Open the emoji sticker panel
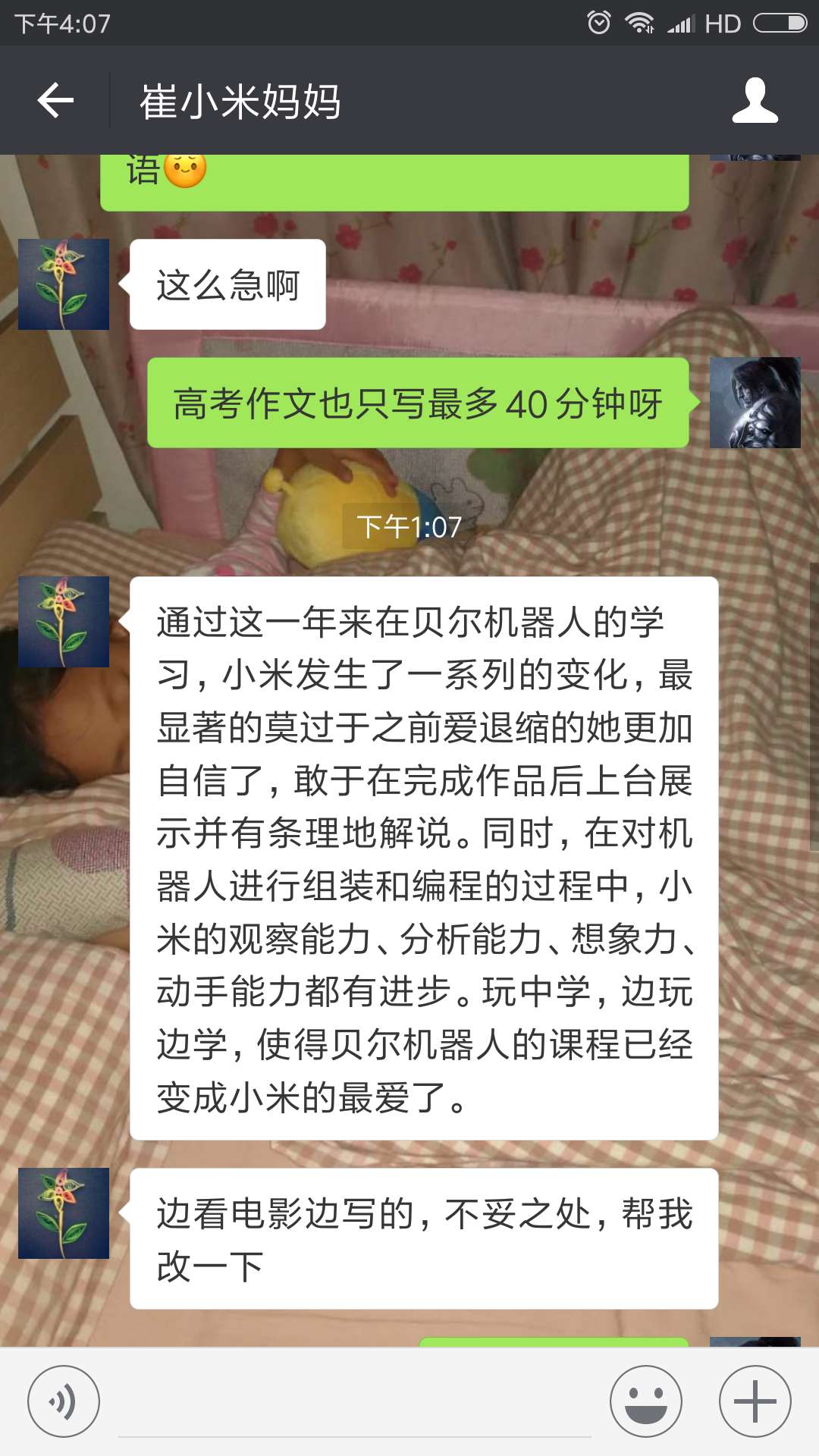819x1456 pixels. pos(646,1401)
